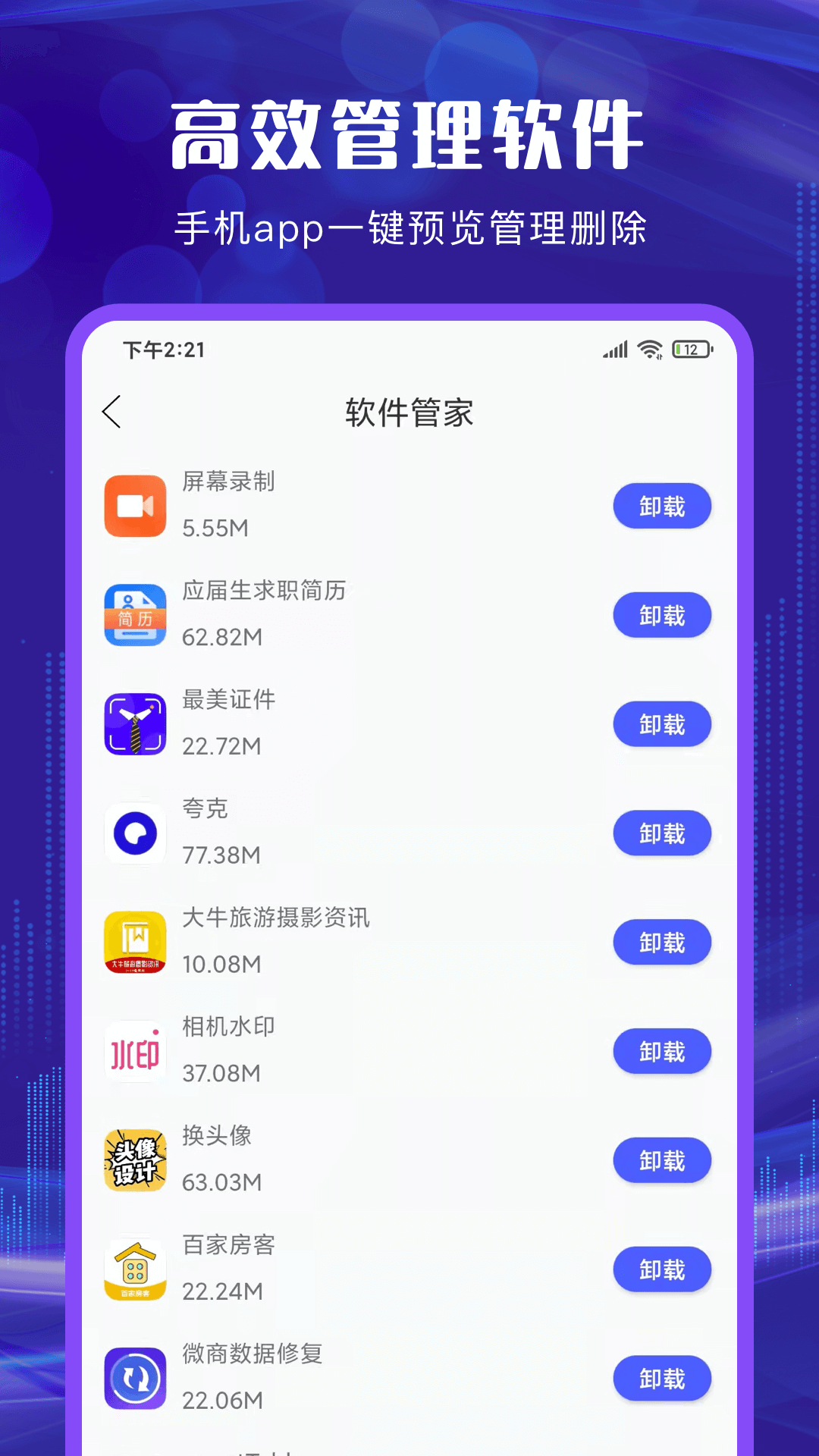Uninstall the 换头像 app
Screen dimensions: 819x1456
[x=662, y=1160]
